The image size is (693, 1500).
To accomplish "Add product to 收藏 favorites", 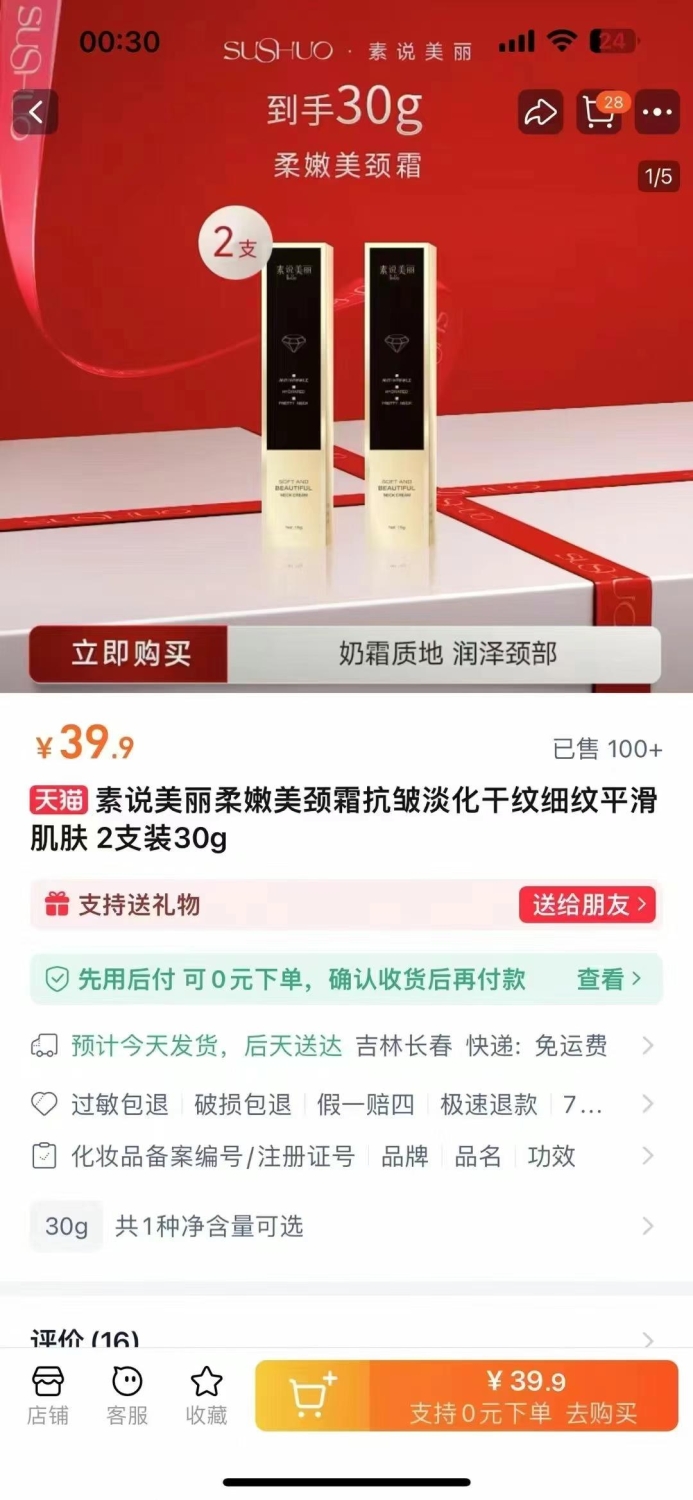I will [x=207, y=1396].
